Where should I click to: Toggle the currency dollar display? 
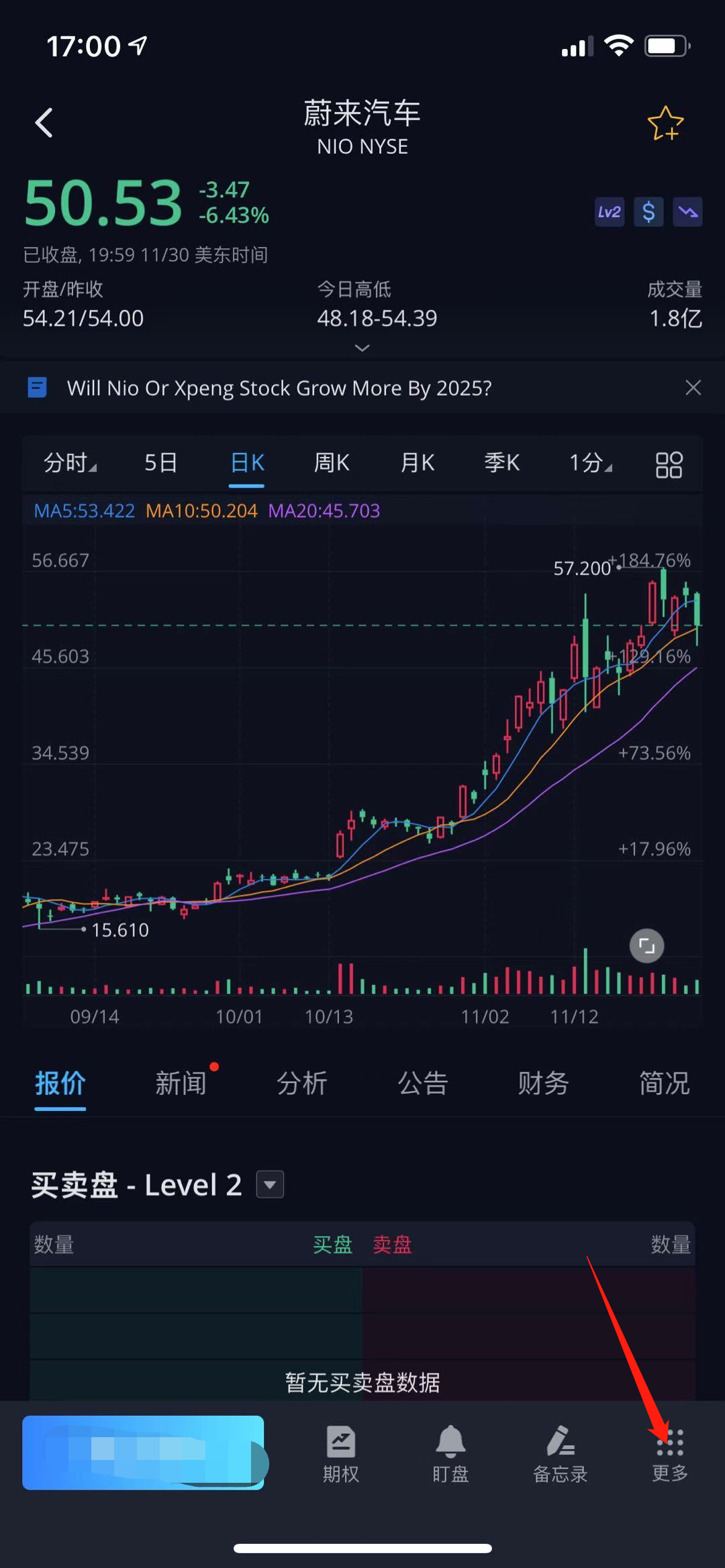(x=648, y=212)
